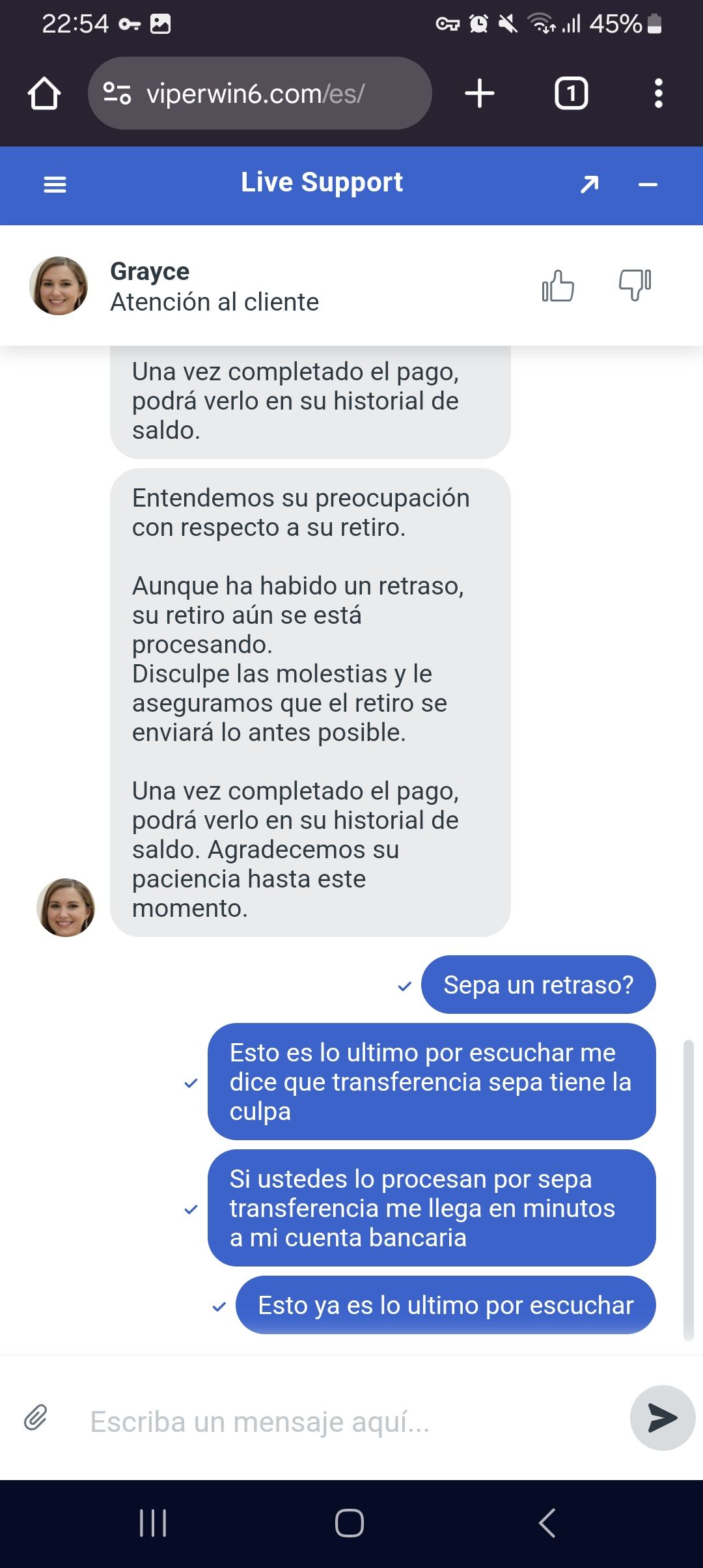
Task: Tap the viperwin6.com address bar
Action: pyautogui.click(x=273, y=94)
